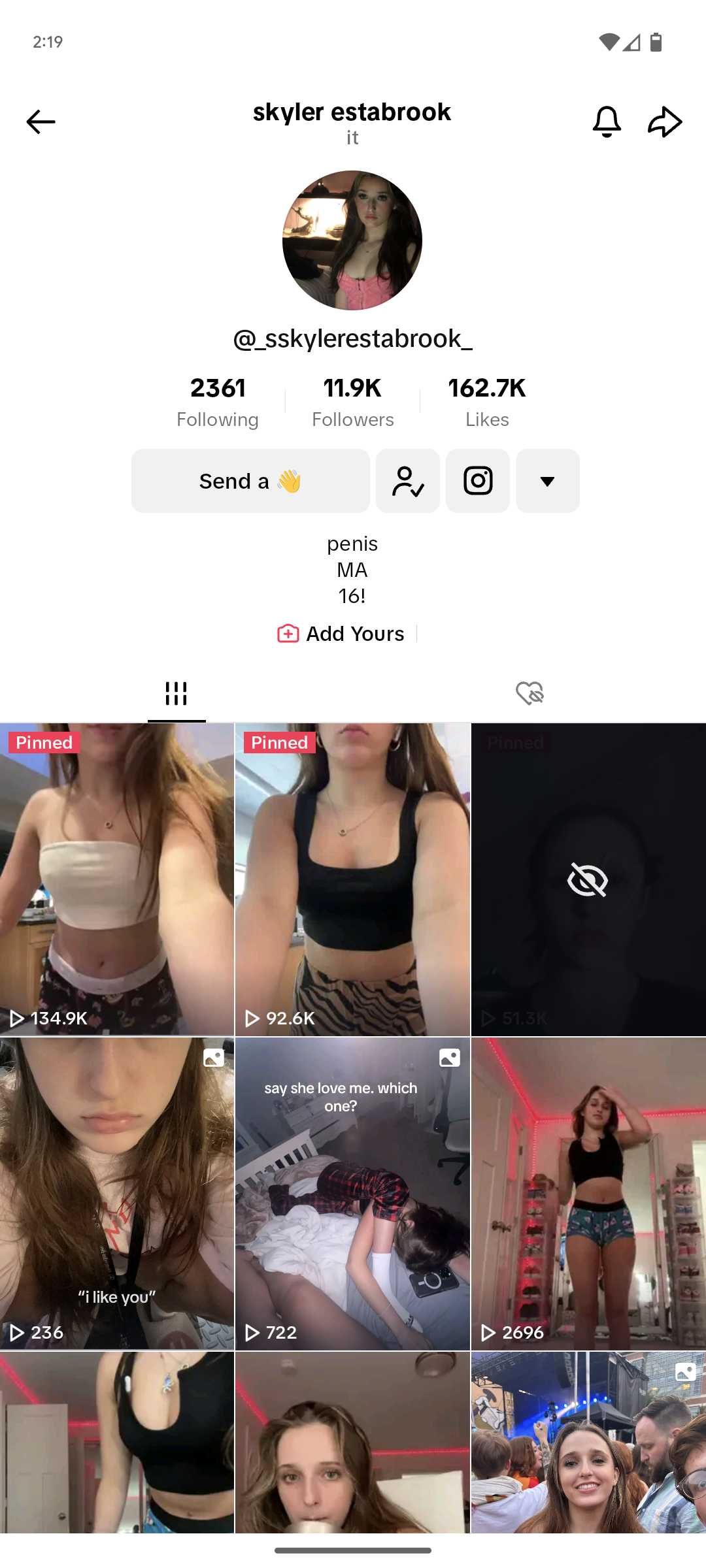Viewport: 706px width, 1568px height.
Task: Open the concert crowd photo post
Action: point(588,1443)
